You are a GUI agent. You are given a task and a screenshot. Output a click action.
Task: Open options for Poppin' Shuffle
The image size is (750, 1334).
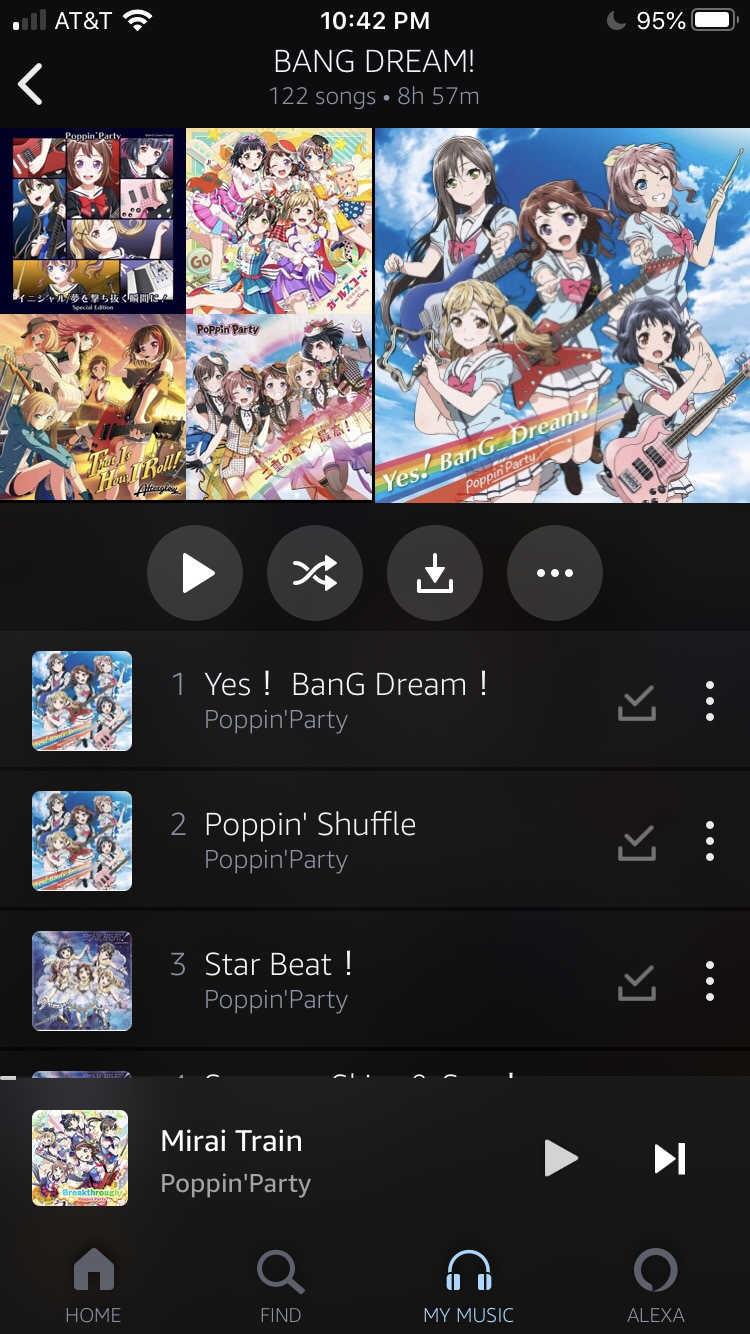point(709,841)
